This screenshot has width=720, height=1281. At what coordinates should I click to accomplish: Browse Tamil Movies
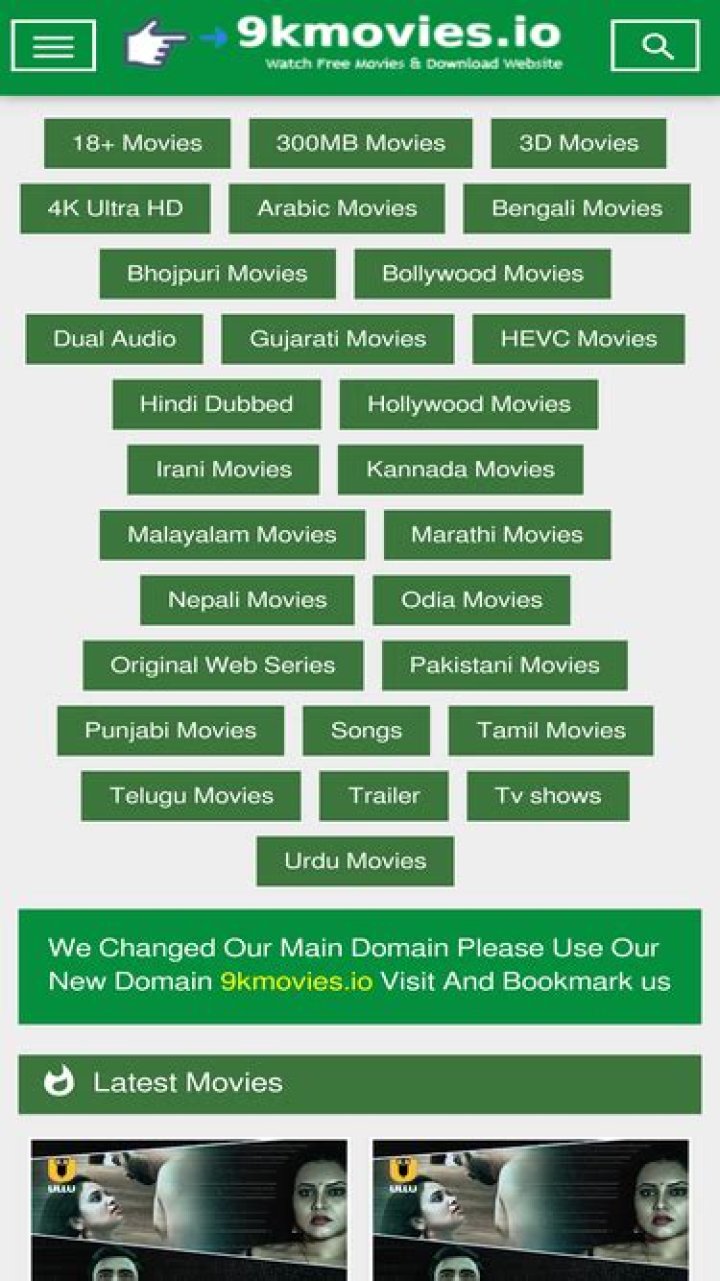tap(549, 730)
